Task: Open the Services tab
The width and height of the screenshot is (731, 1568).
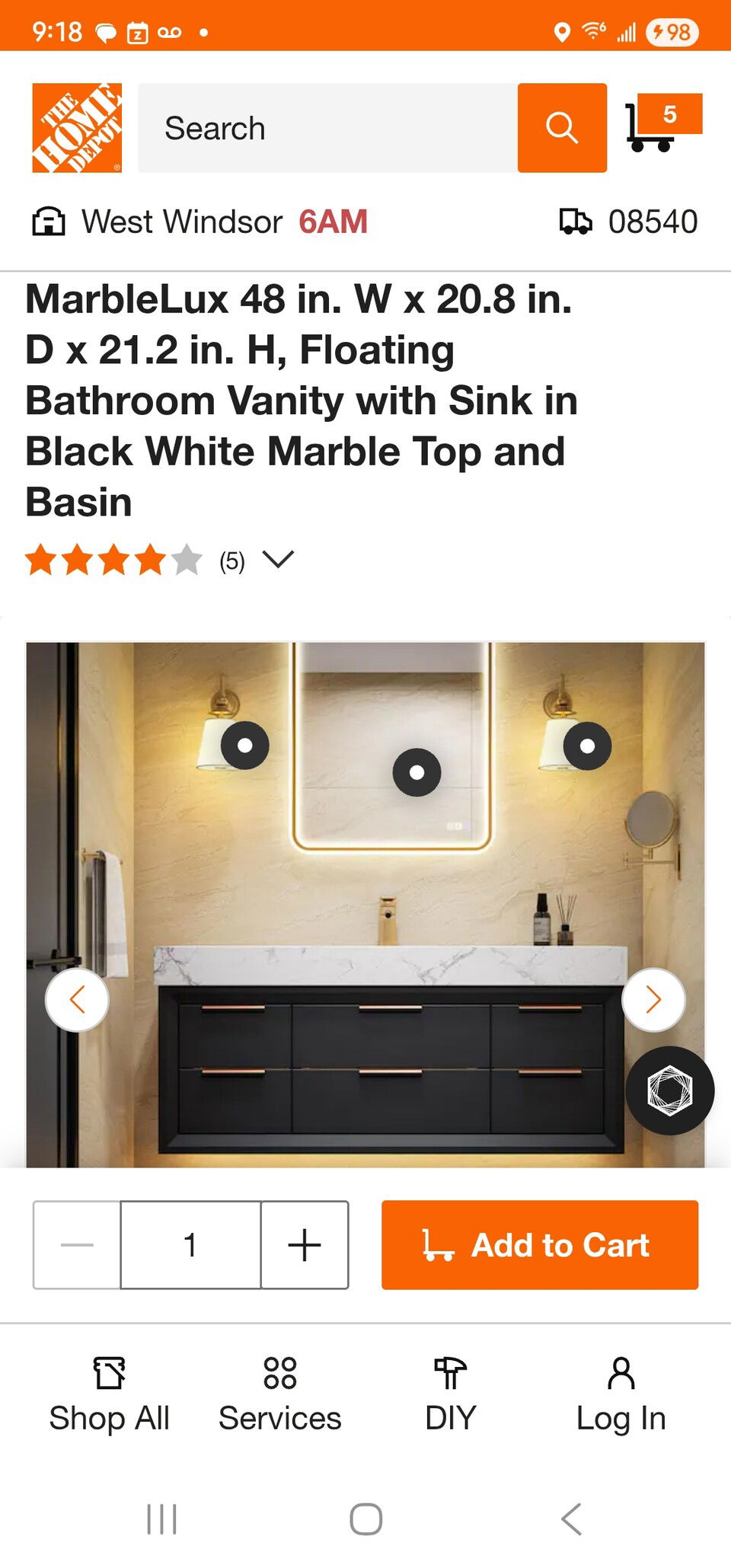Action: [x=279, y=1396]
